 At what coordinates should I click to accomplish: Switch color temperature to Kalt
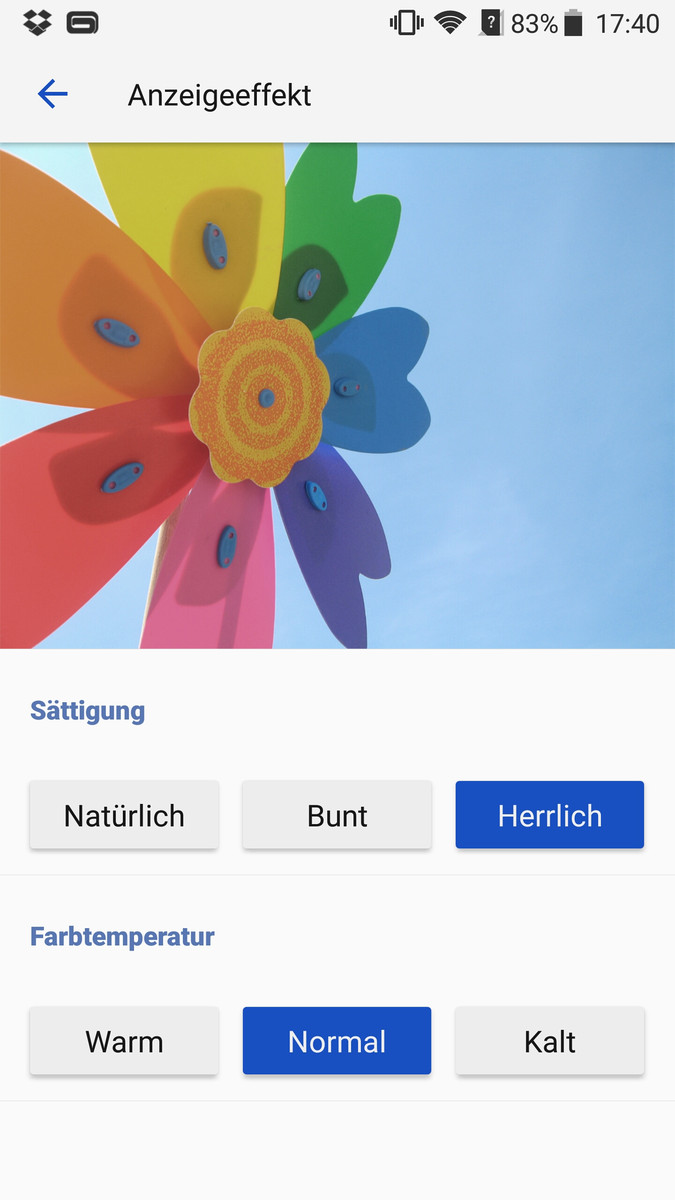click(x=549, y=1041)
